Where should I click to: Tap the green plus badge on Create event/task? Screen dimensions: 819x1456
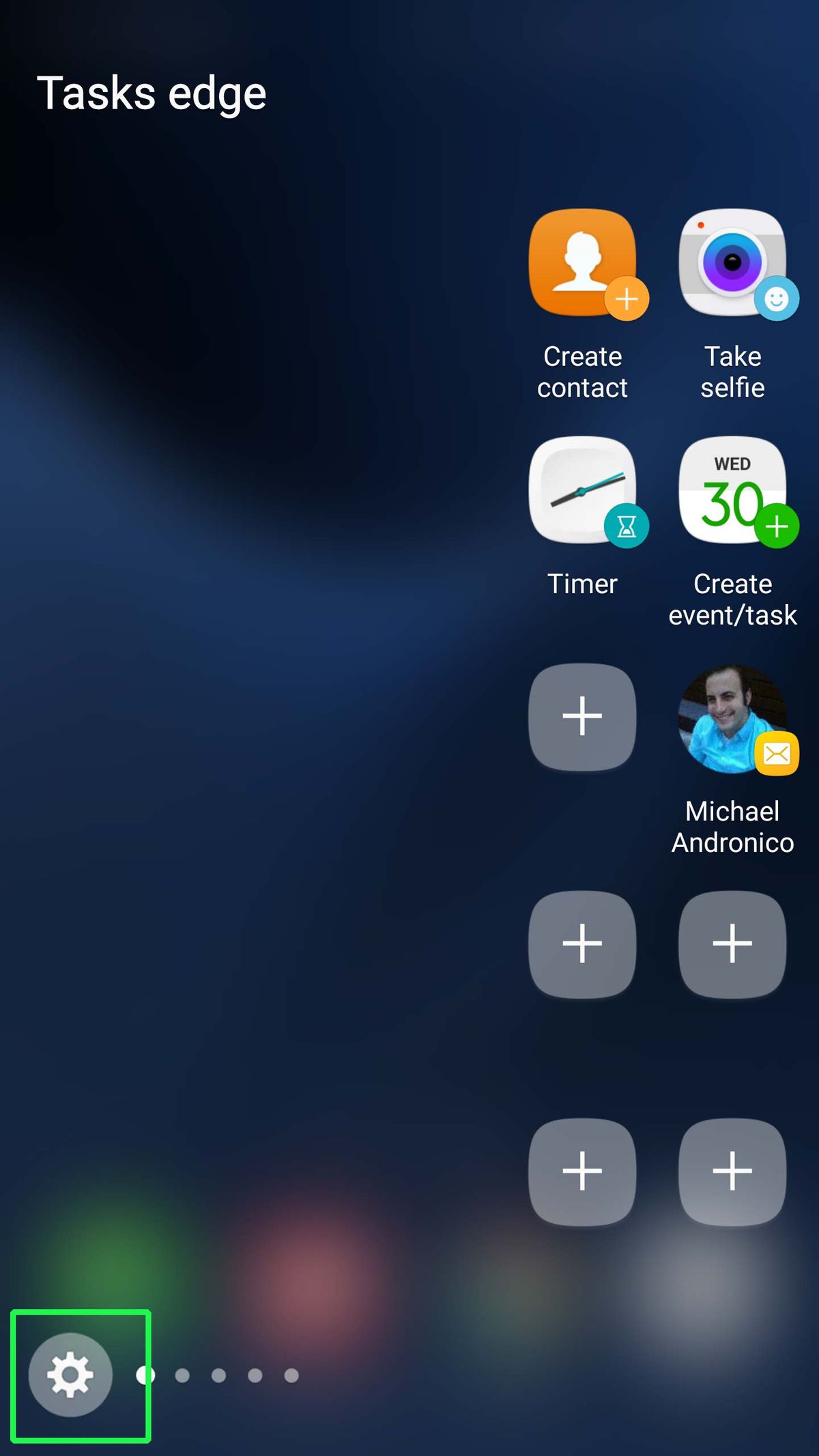point(775,525)
